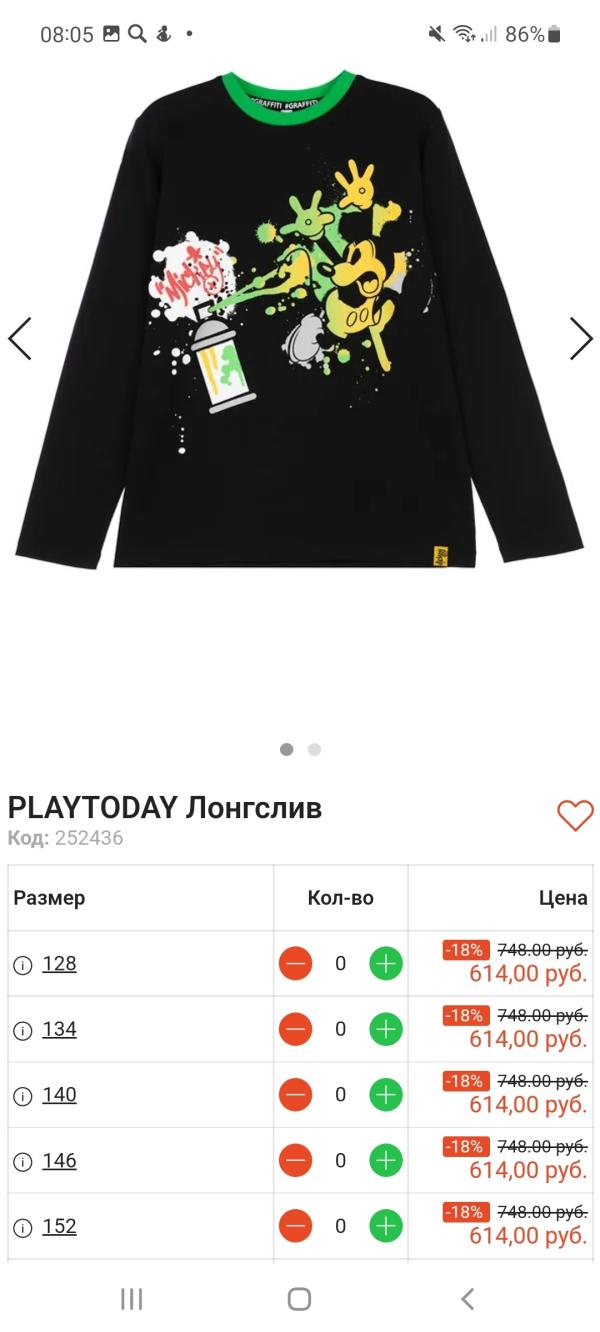Open the size 152 link
600x1332 pixels.
click(x=59, y=1226)
